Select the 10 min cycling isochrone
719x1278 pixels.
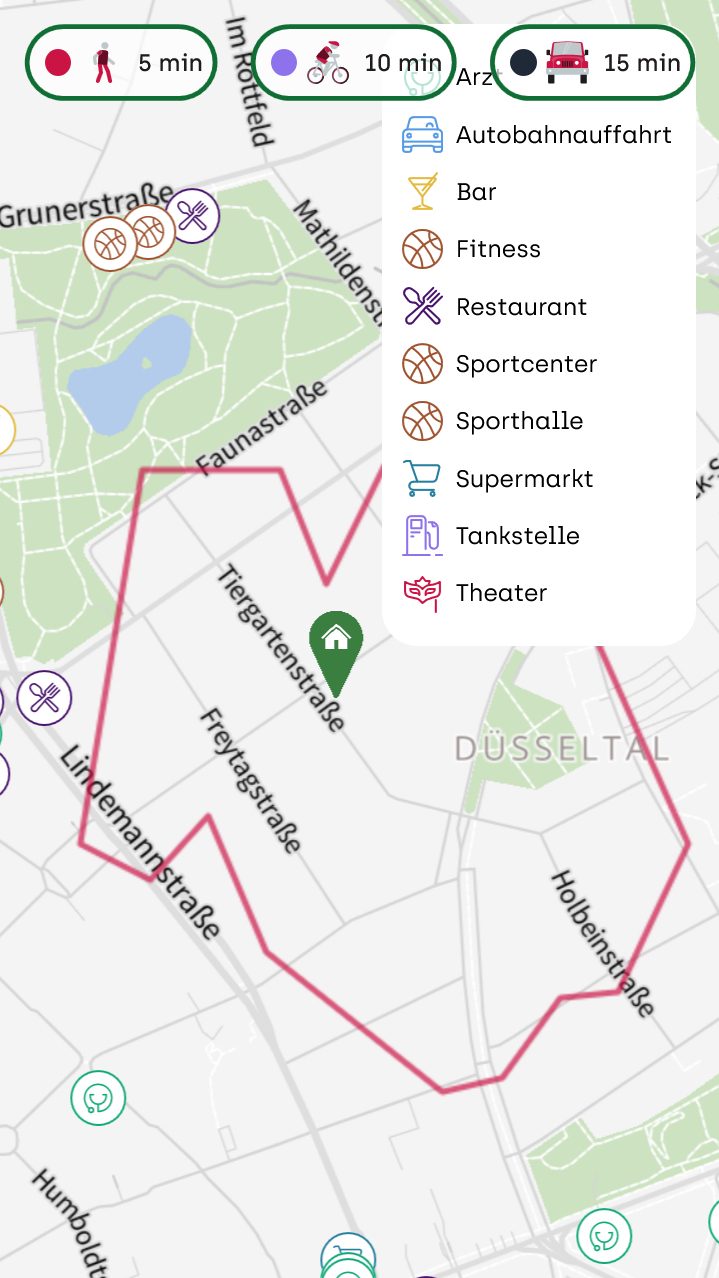point(356,62)
